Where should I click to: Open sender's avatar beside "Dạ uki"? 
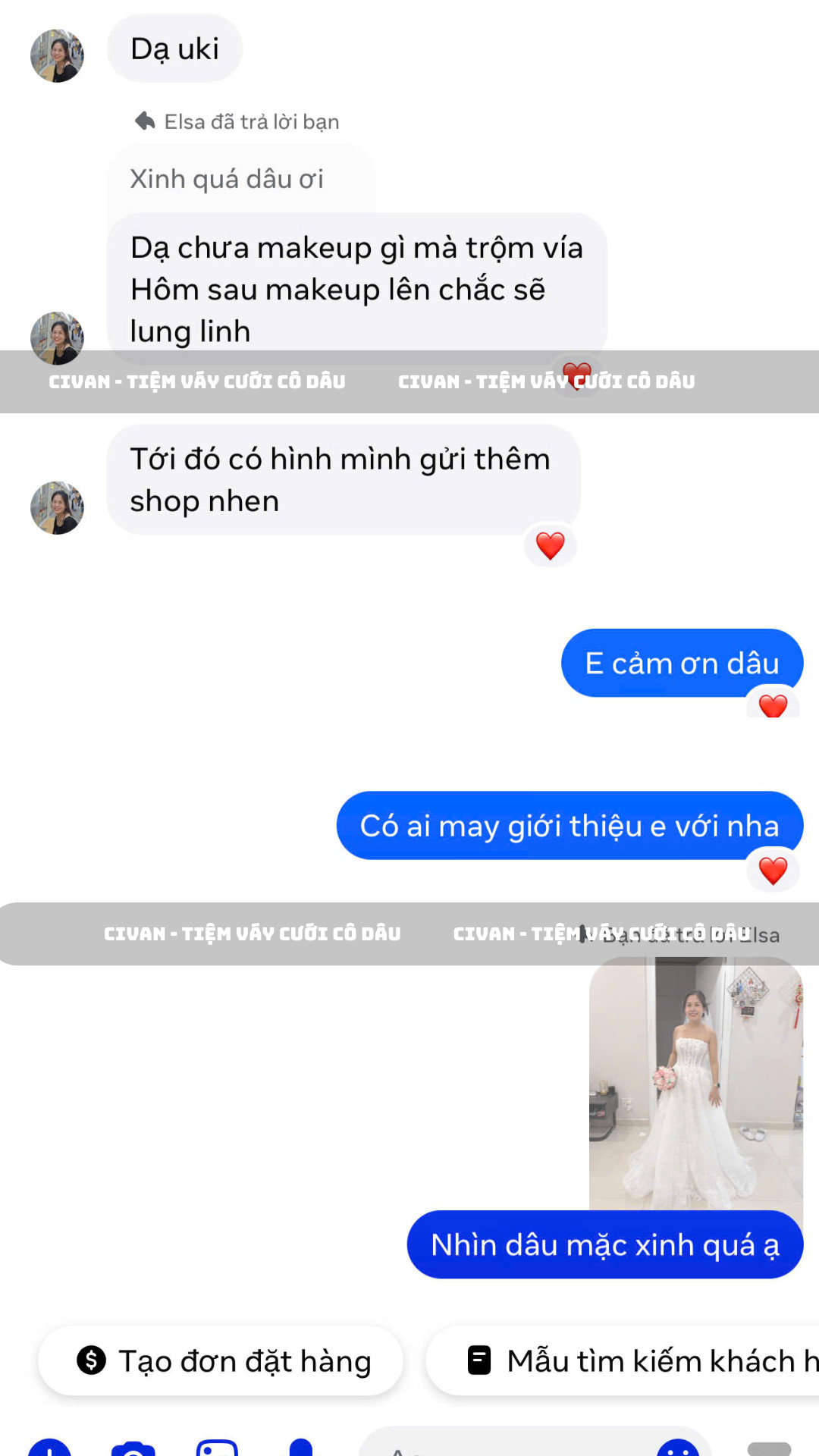[57, 56]
